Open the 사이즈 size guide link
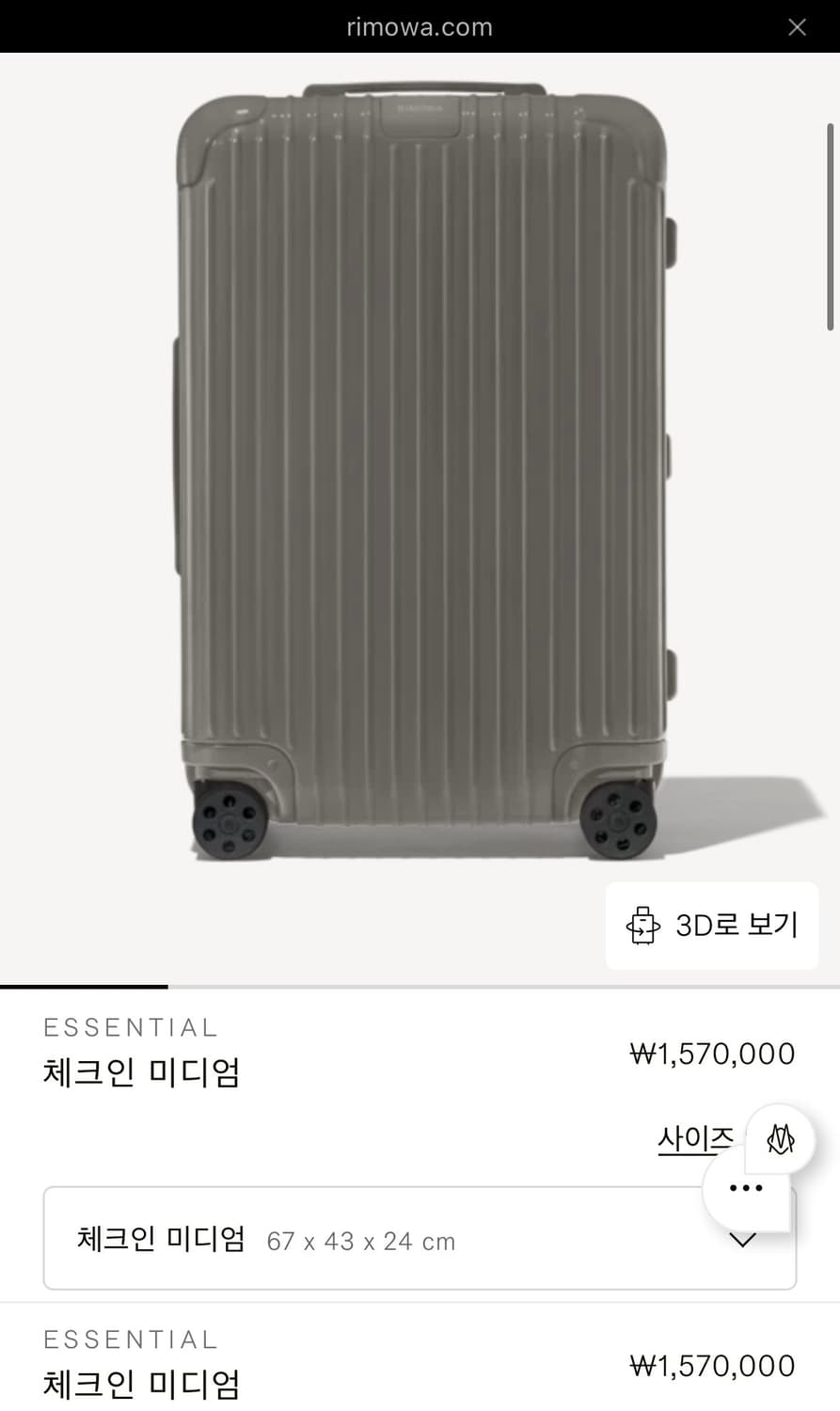Screen dimensions: 840x1411 point(696,1138)
